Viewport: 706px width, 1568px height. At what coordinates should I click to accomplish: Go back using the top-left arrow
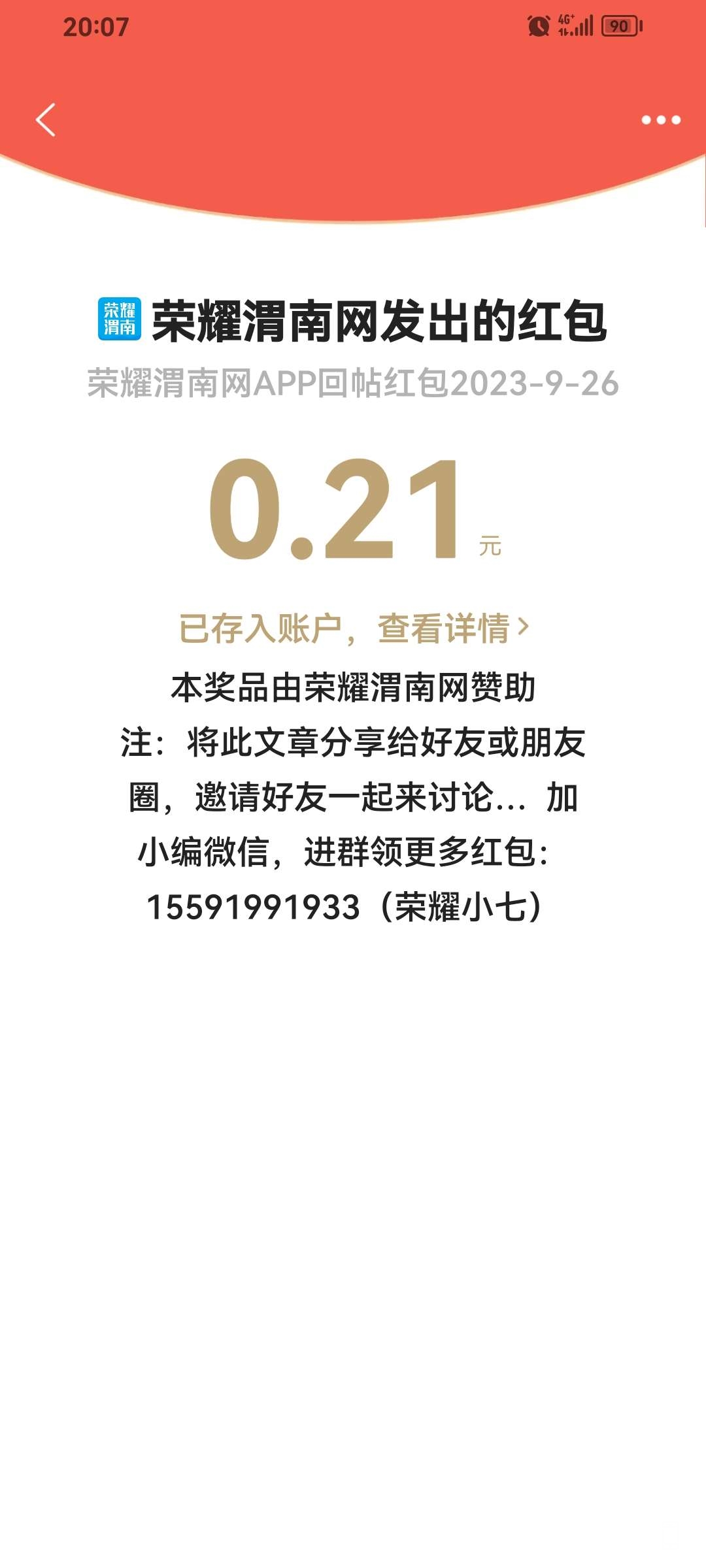pyautogui.click(x=46, y=120)
